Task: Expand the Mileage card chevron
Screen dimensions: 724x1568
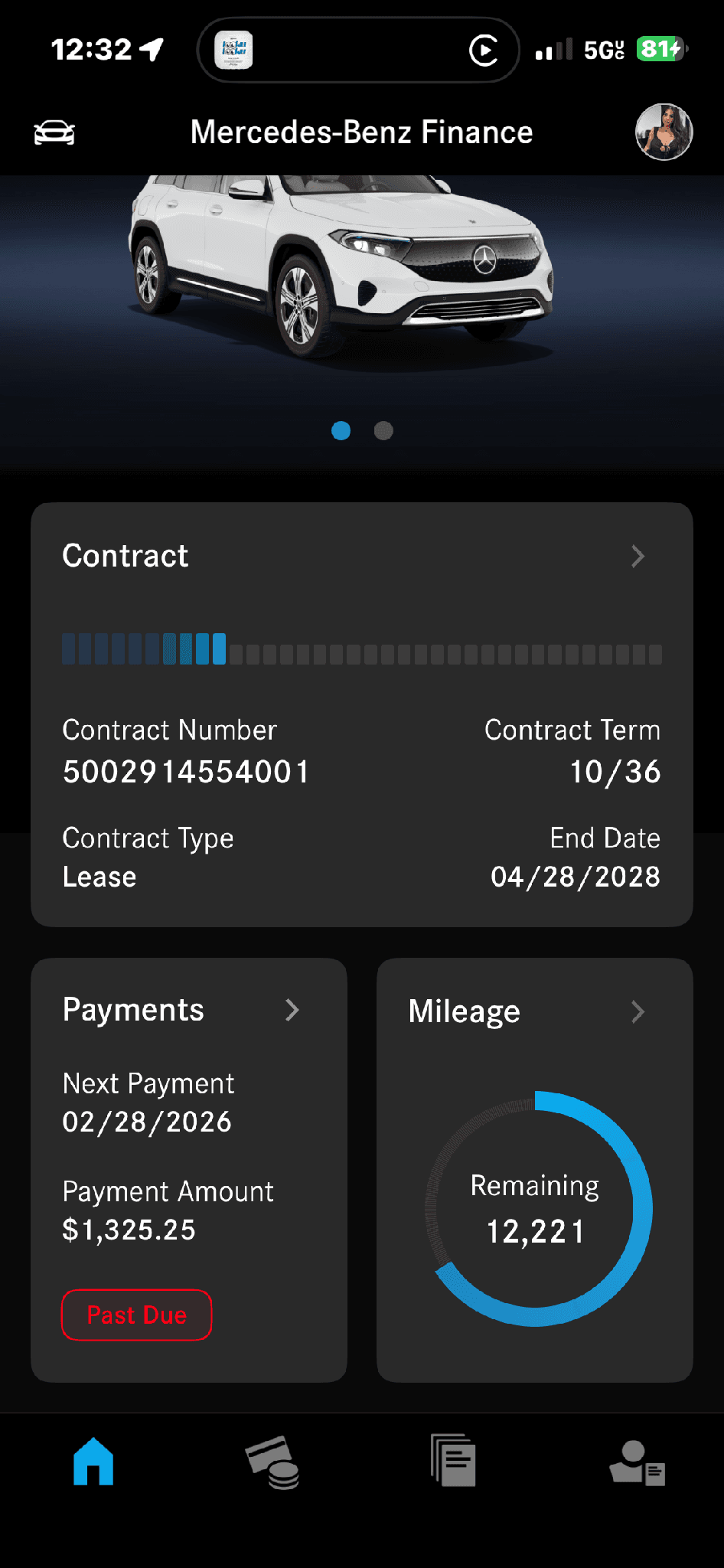Action: pyautogui.click(x=639, y=1011)
